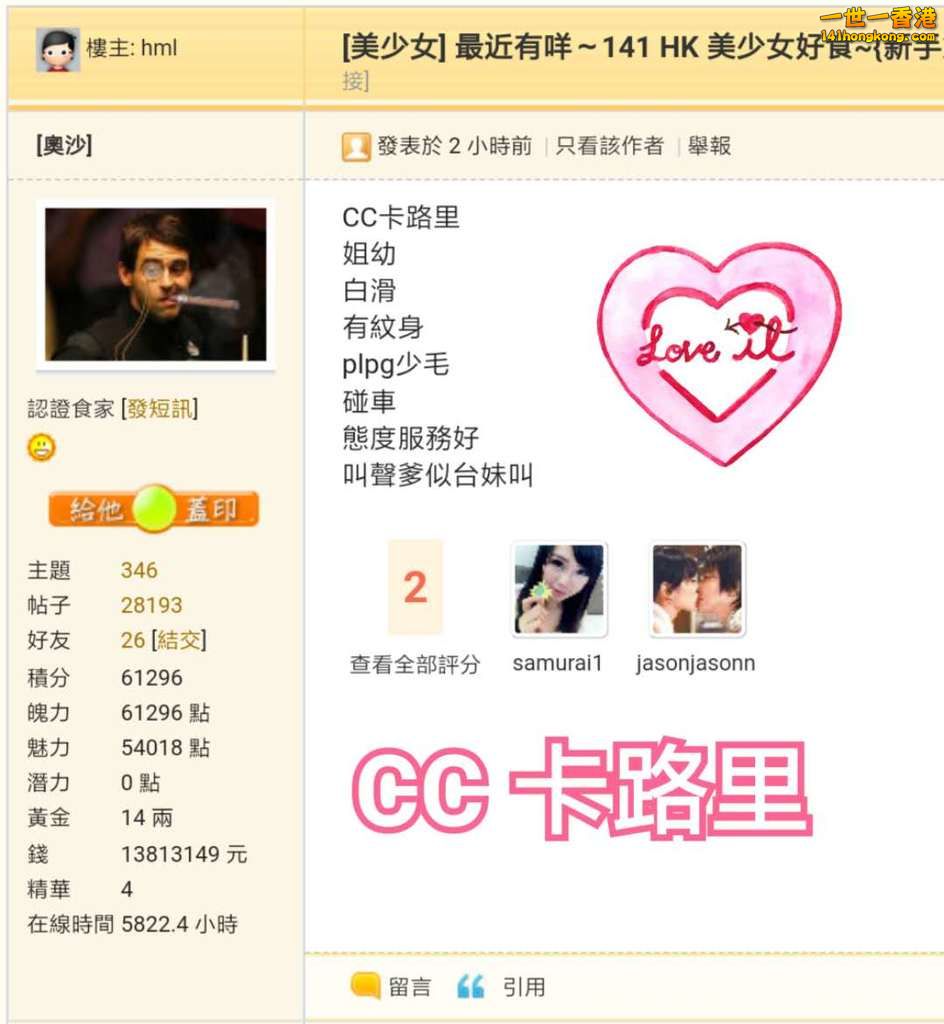This screenshot has width=944, height=1024.
Task: Open jasonjasonn's profile avatar
Action: click(x=697, y=590)
